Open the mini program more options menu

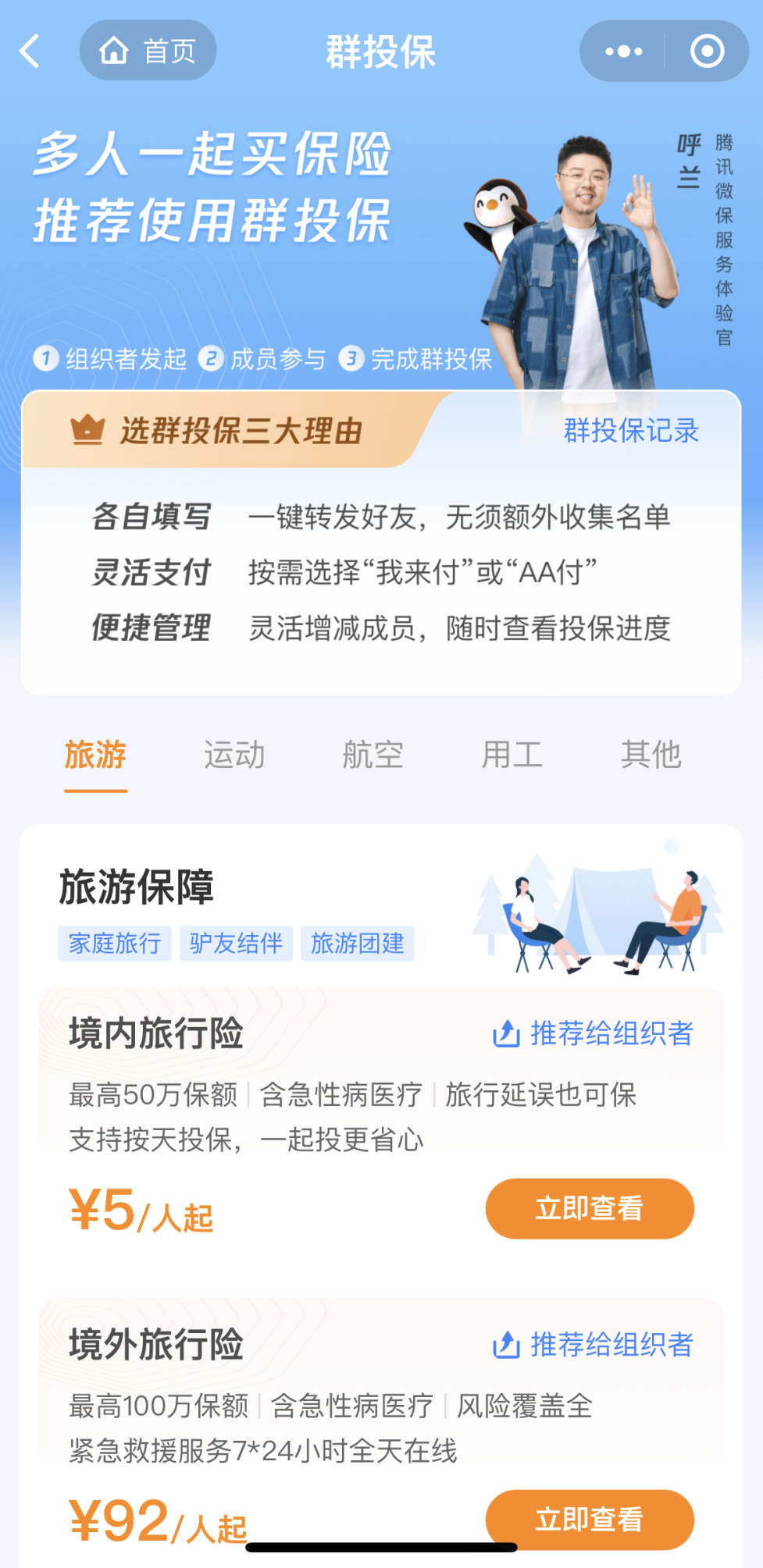(623, 52)
